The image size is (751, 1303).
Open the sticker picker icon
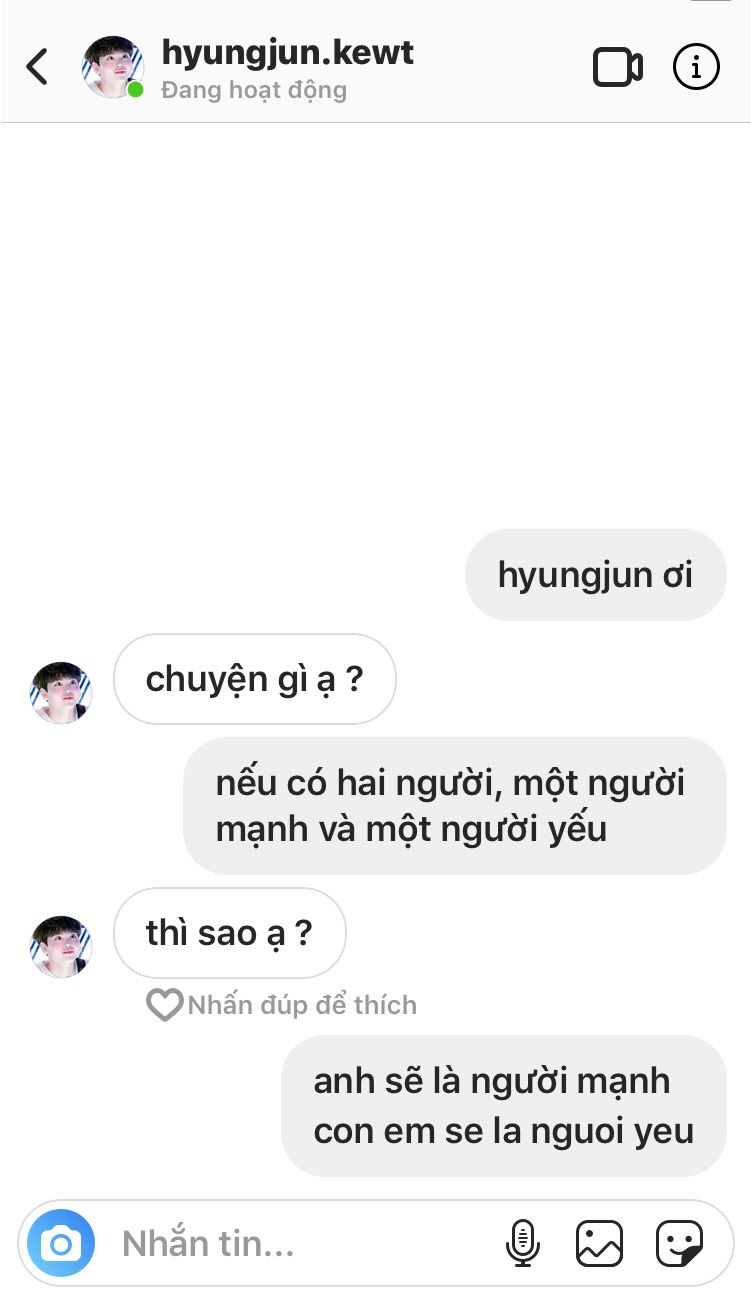(x=680, y=1244)
